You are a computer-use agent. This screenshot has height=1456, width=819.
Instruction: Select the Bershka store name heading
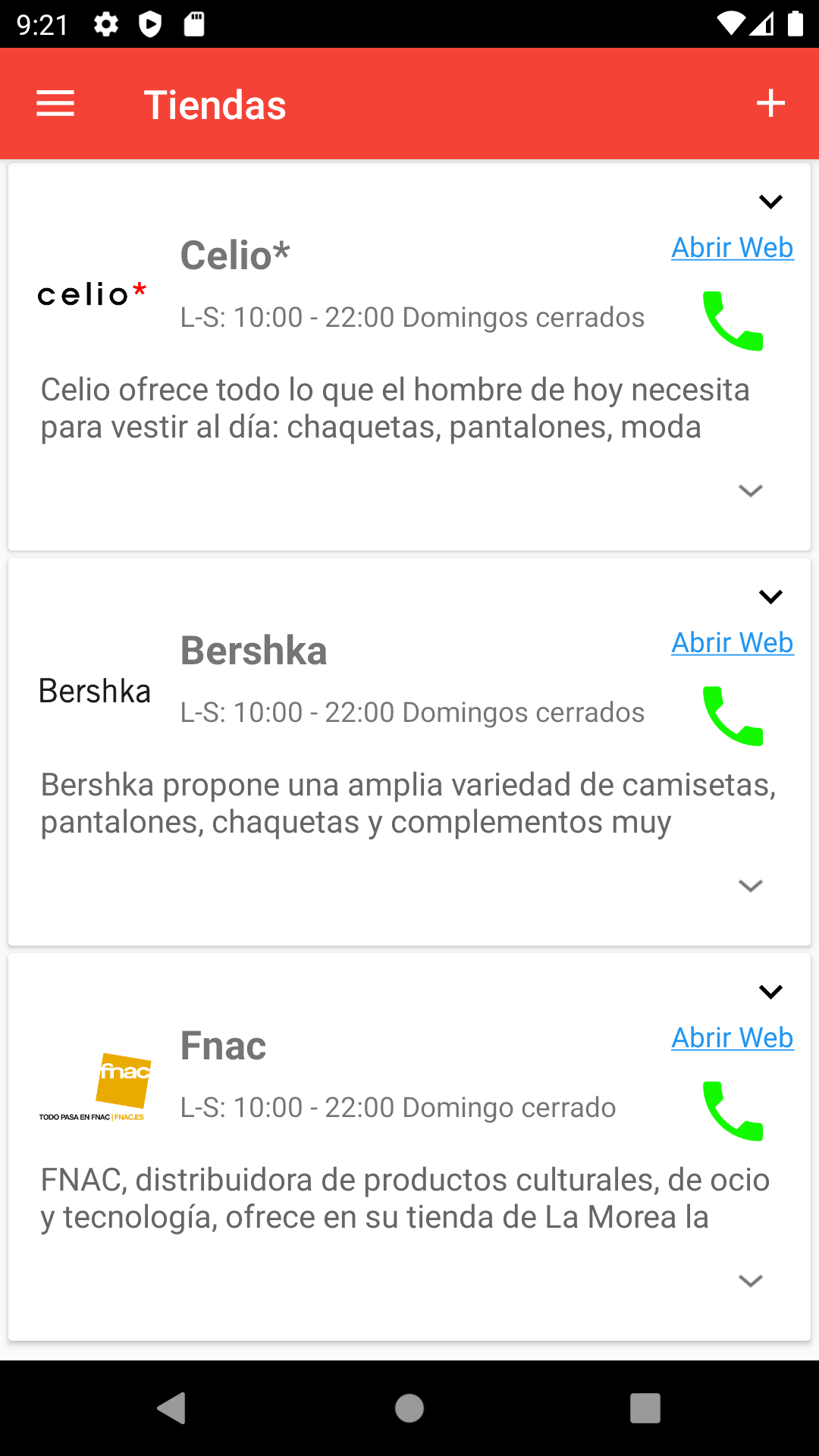coord(253,650)
